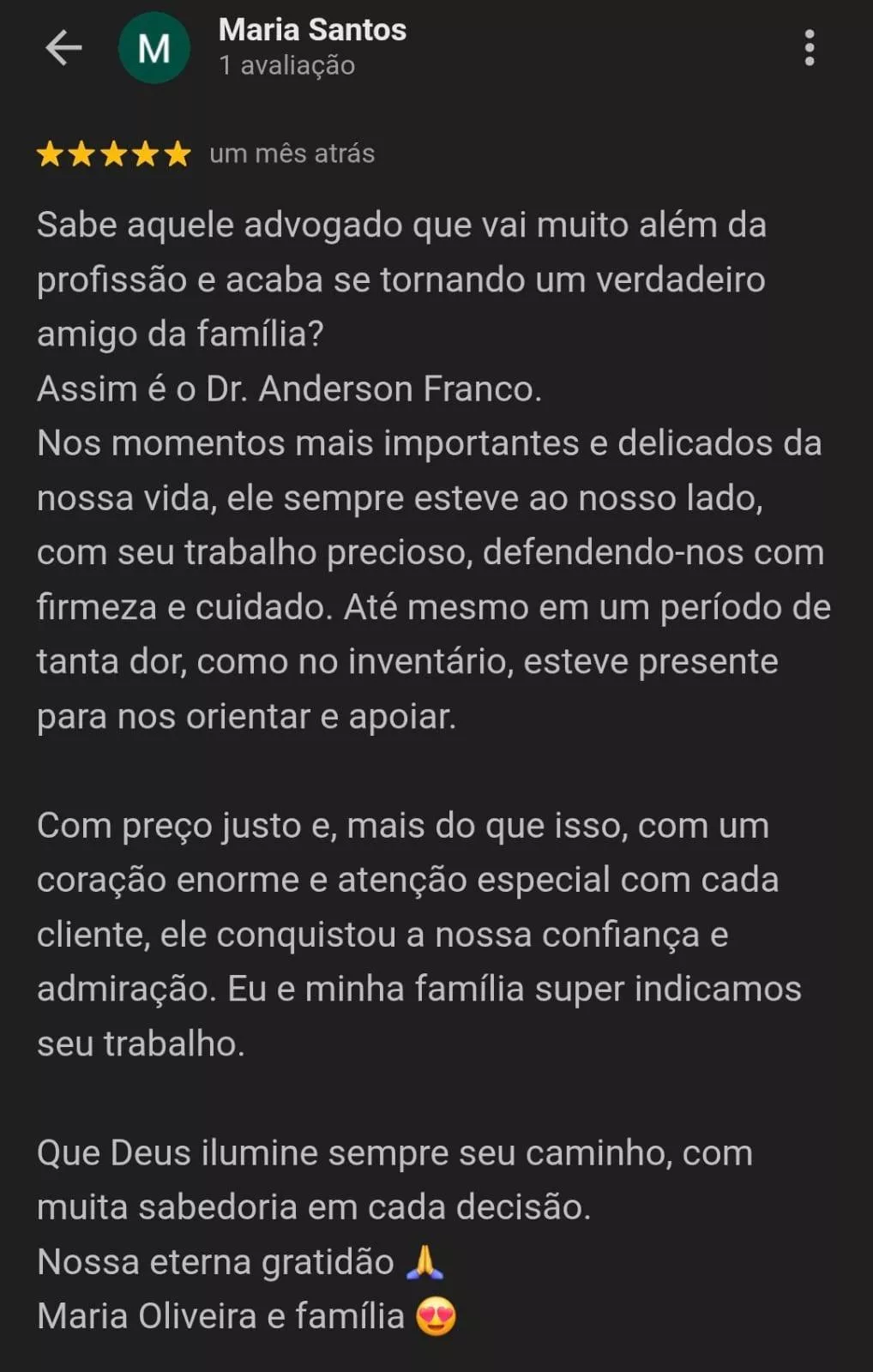This screenshot has height=1372, width=873.
Task: Go back using the arrow icon
Action: point(63,48)
